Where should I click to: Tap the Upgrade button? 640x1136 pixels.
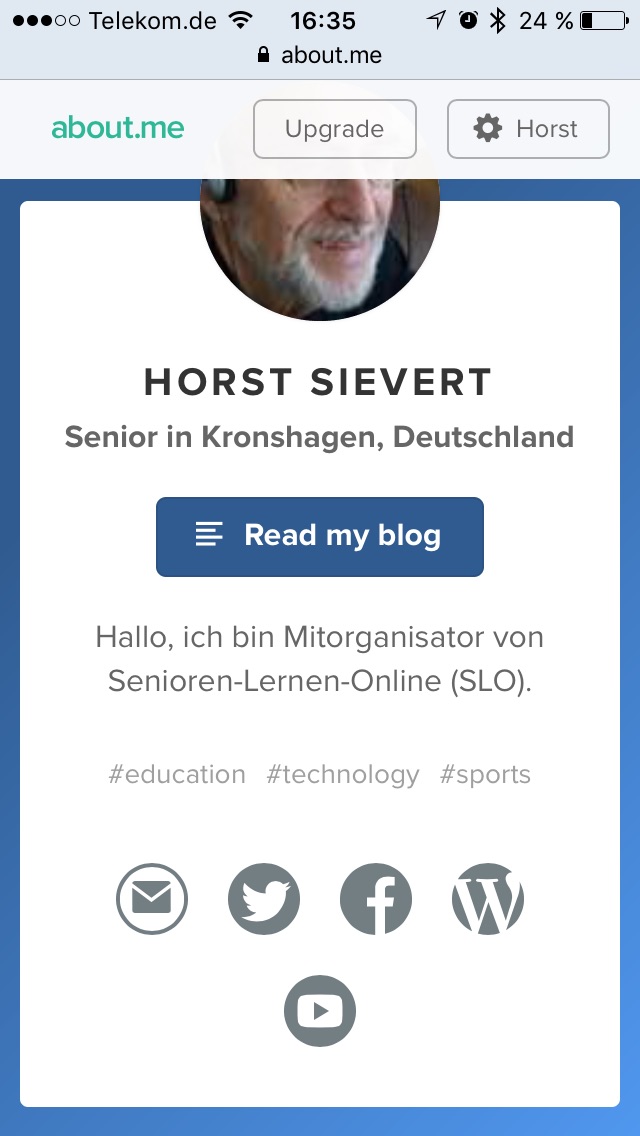pos(334,129)
